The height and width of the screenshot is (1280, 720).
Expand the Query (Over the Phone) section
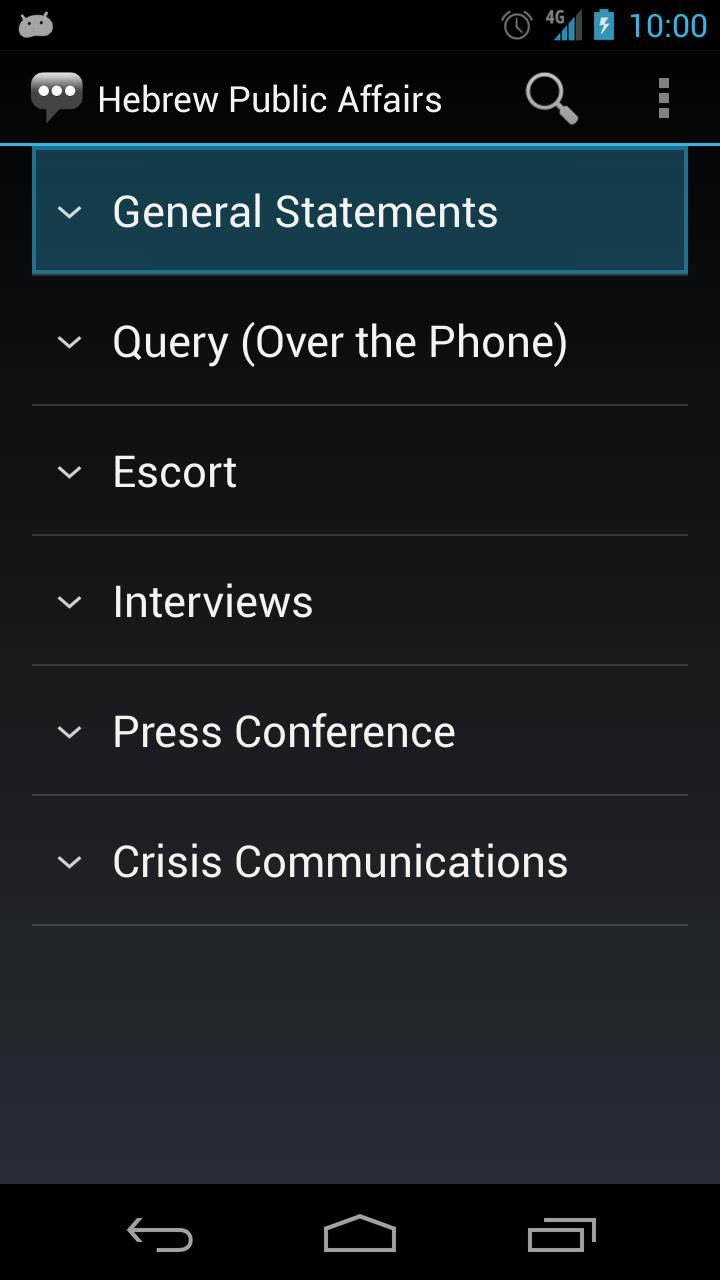69,341
